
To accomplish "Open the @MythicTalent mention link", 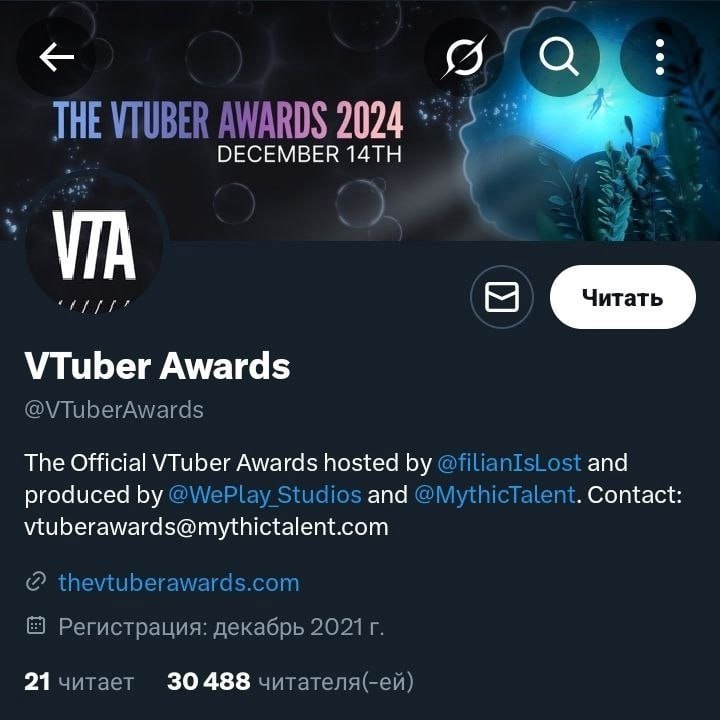I will tap(494, 494).
